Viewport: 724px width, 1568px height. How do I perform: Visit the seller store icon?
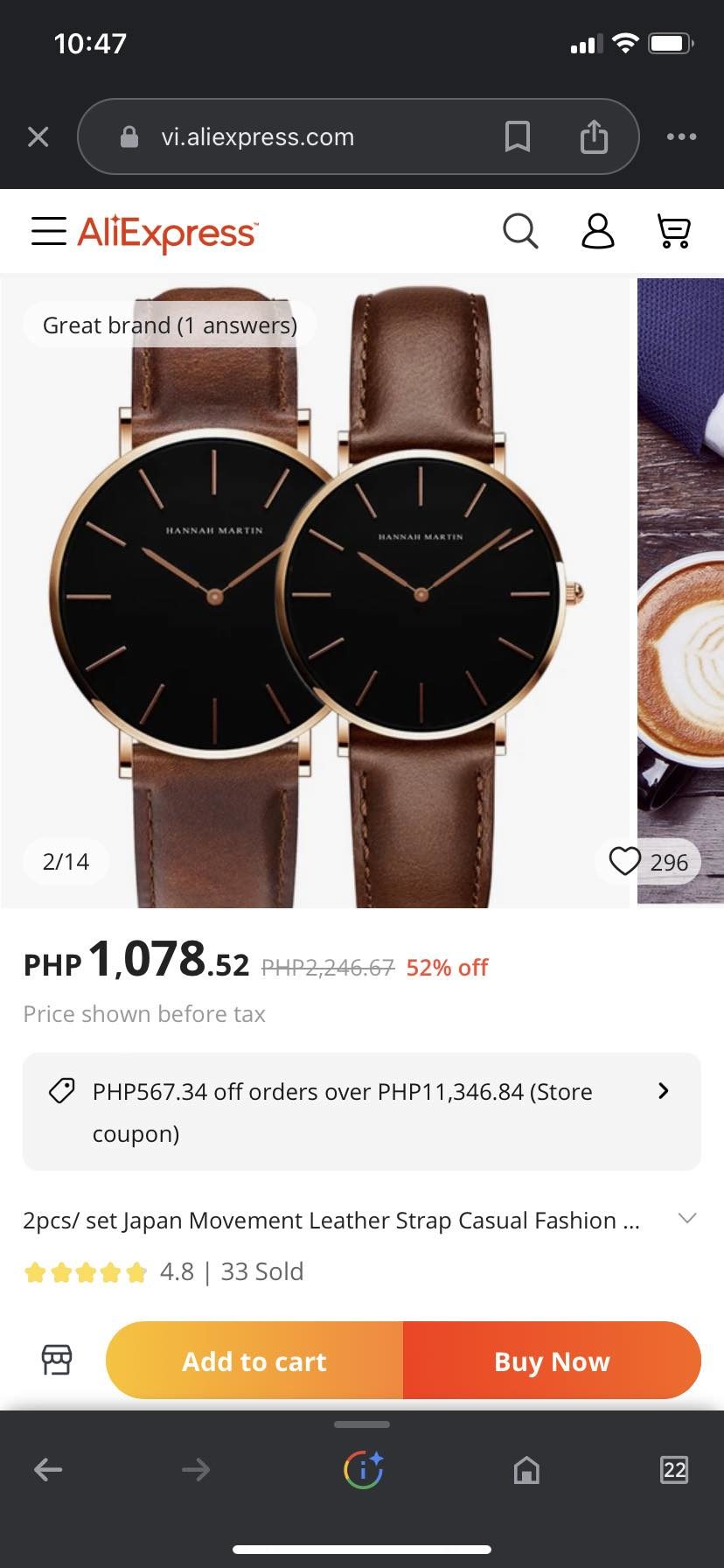pyautogui.click(x=57, y=1359)
